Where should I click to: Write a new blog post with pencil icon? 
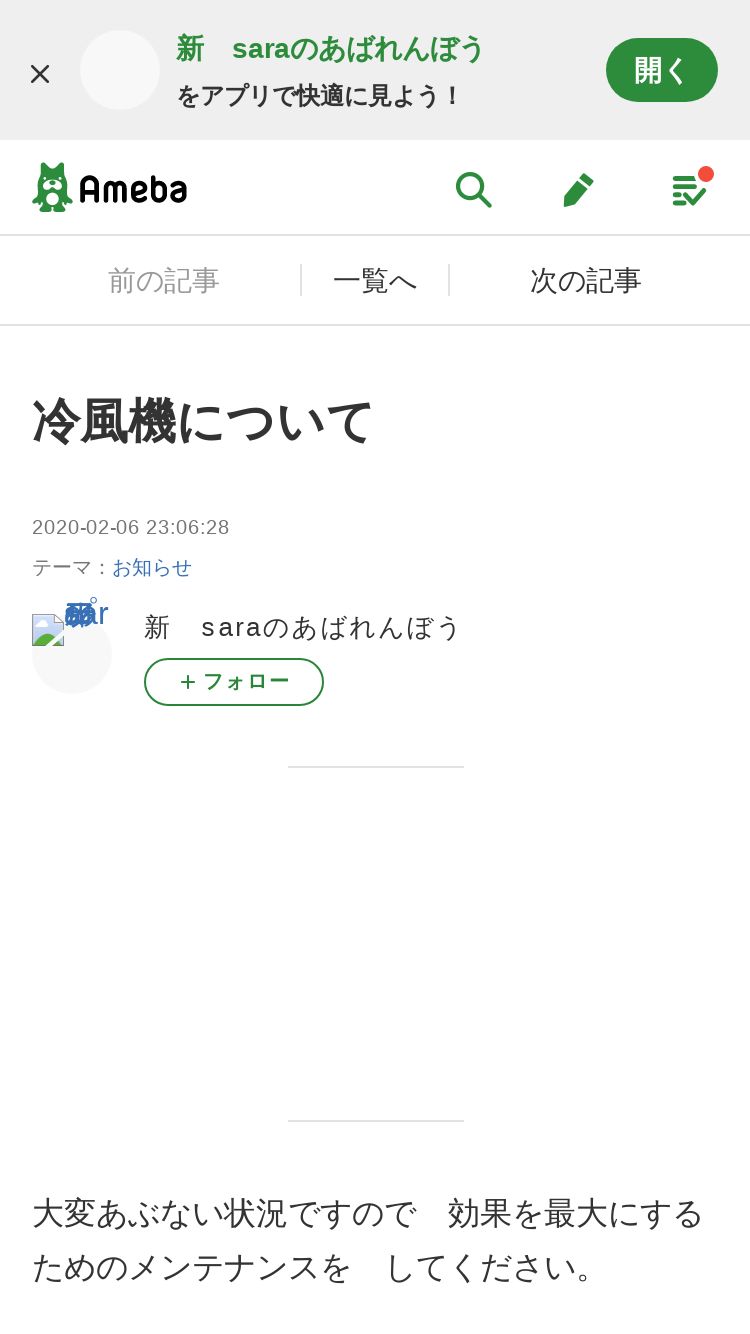pos(579,188)
